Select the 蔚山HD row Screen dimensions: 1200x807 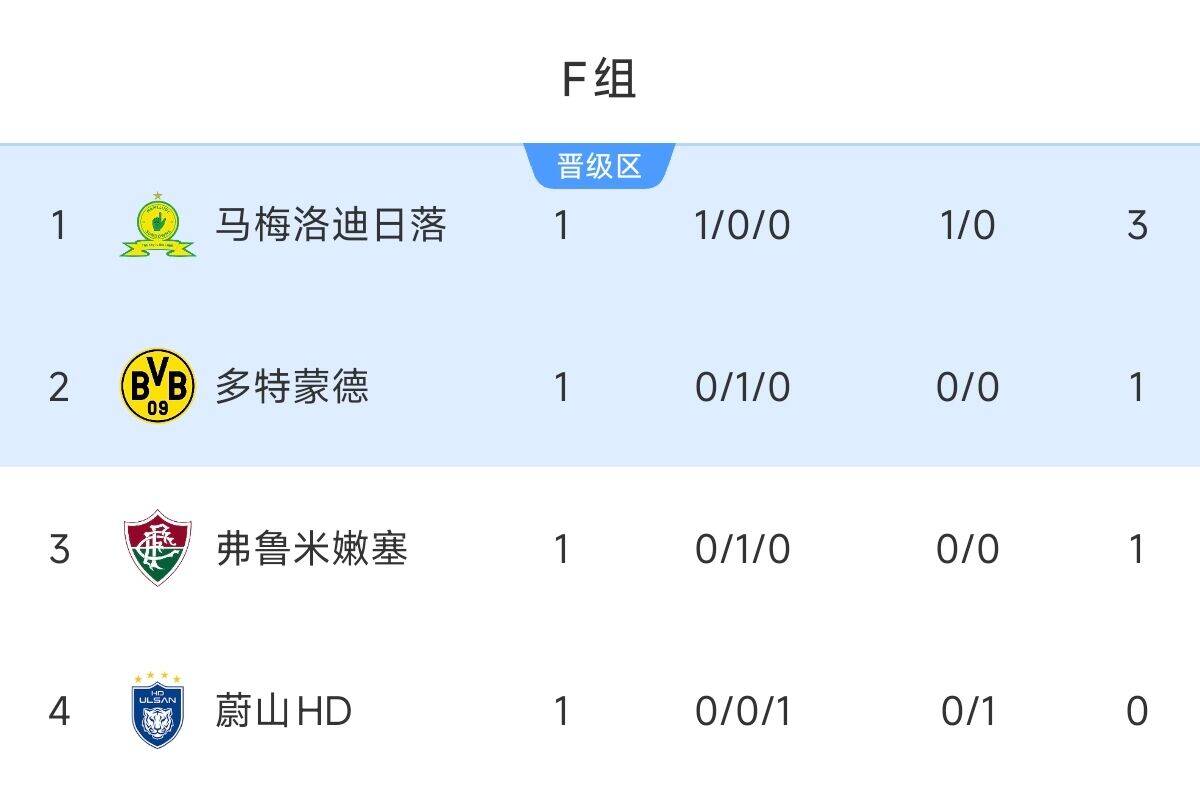point(283,711)
